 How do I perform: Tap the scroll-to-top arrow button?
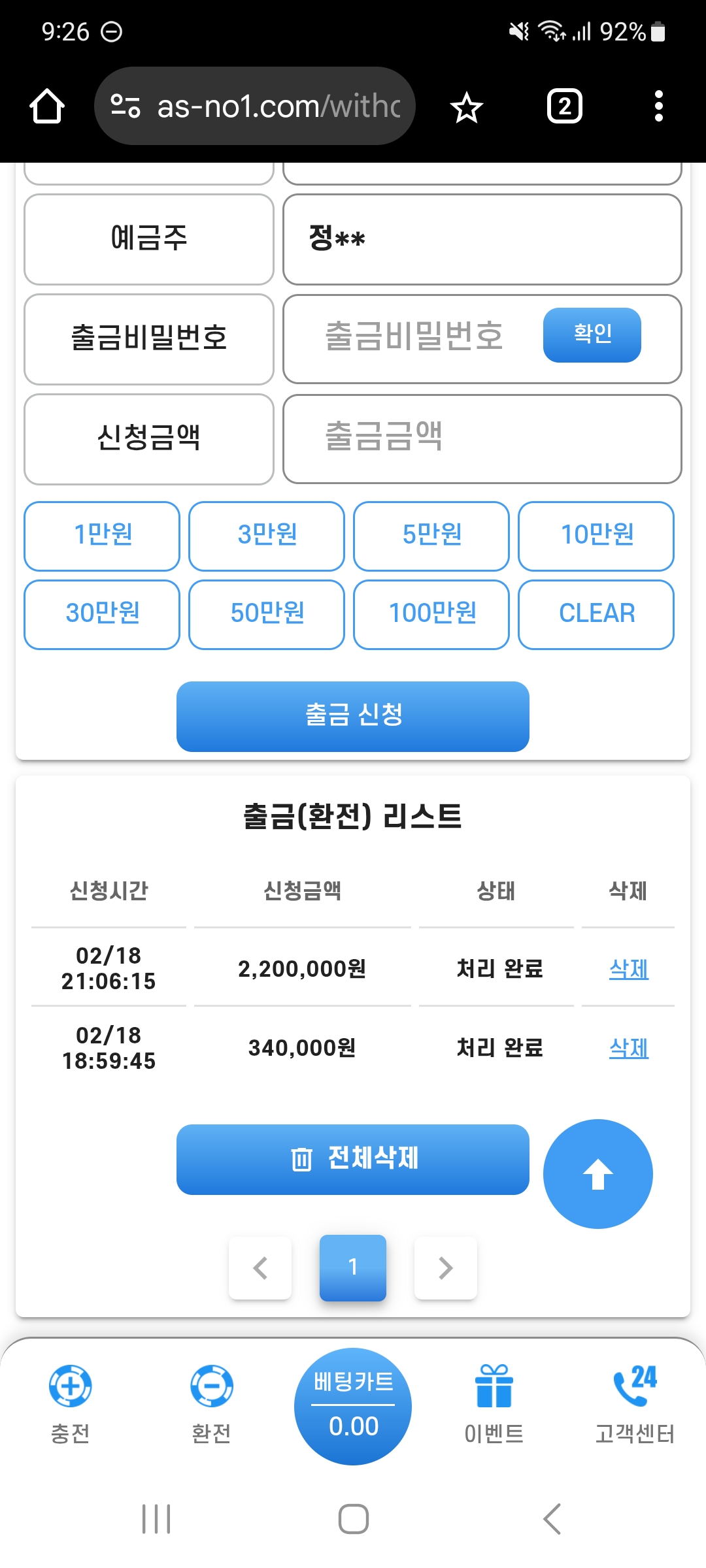click(597, 1174)
